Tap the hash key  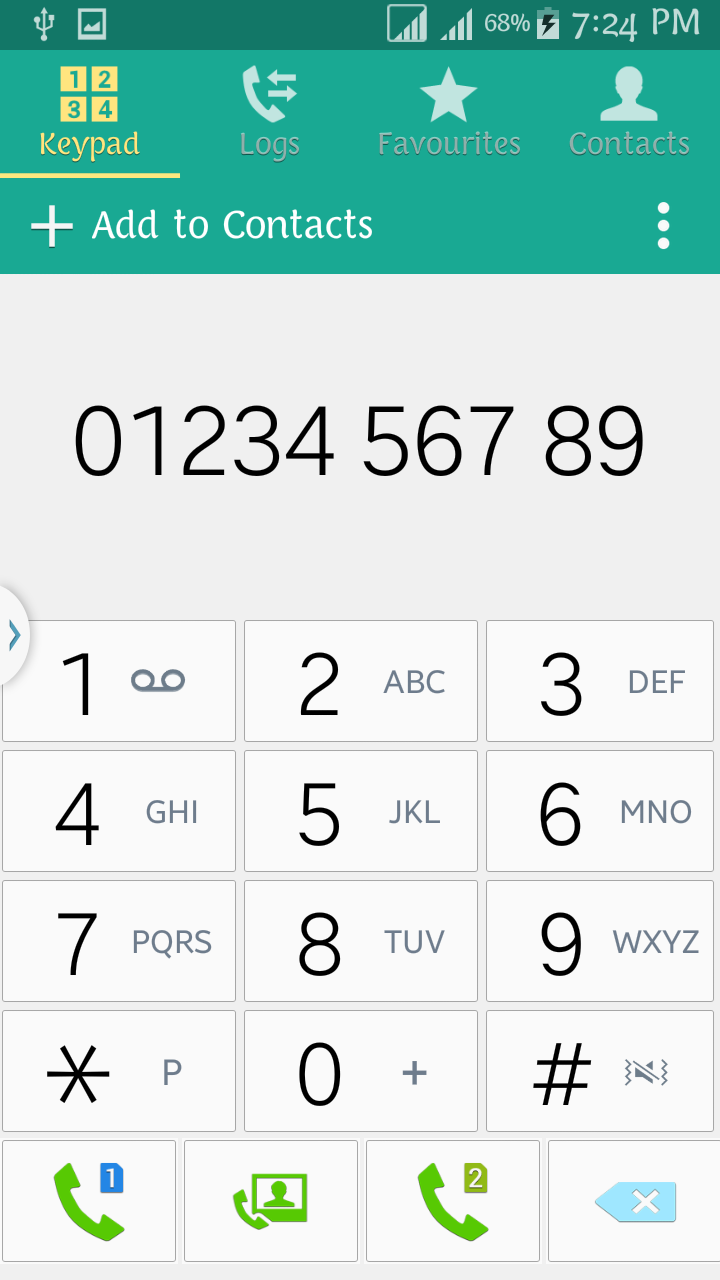tap(600, 1071)
